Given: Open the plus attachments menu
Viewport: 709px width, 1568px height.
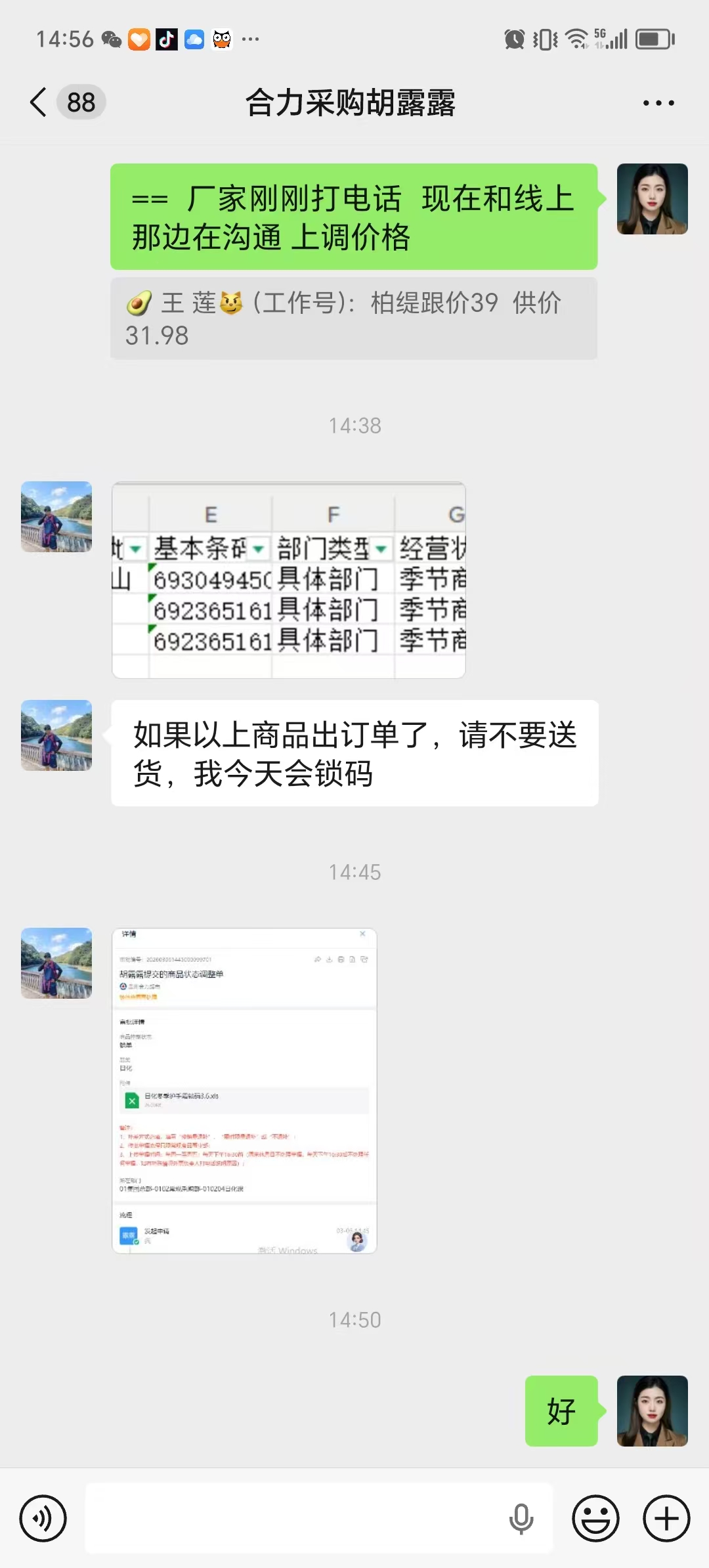Looking at the screenshot, I should 666,1518.
